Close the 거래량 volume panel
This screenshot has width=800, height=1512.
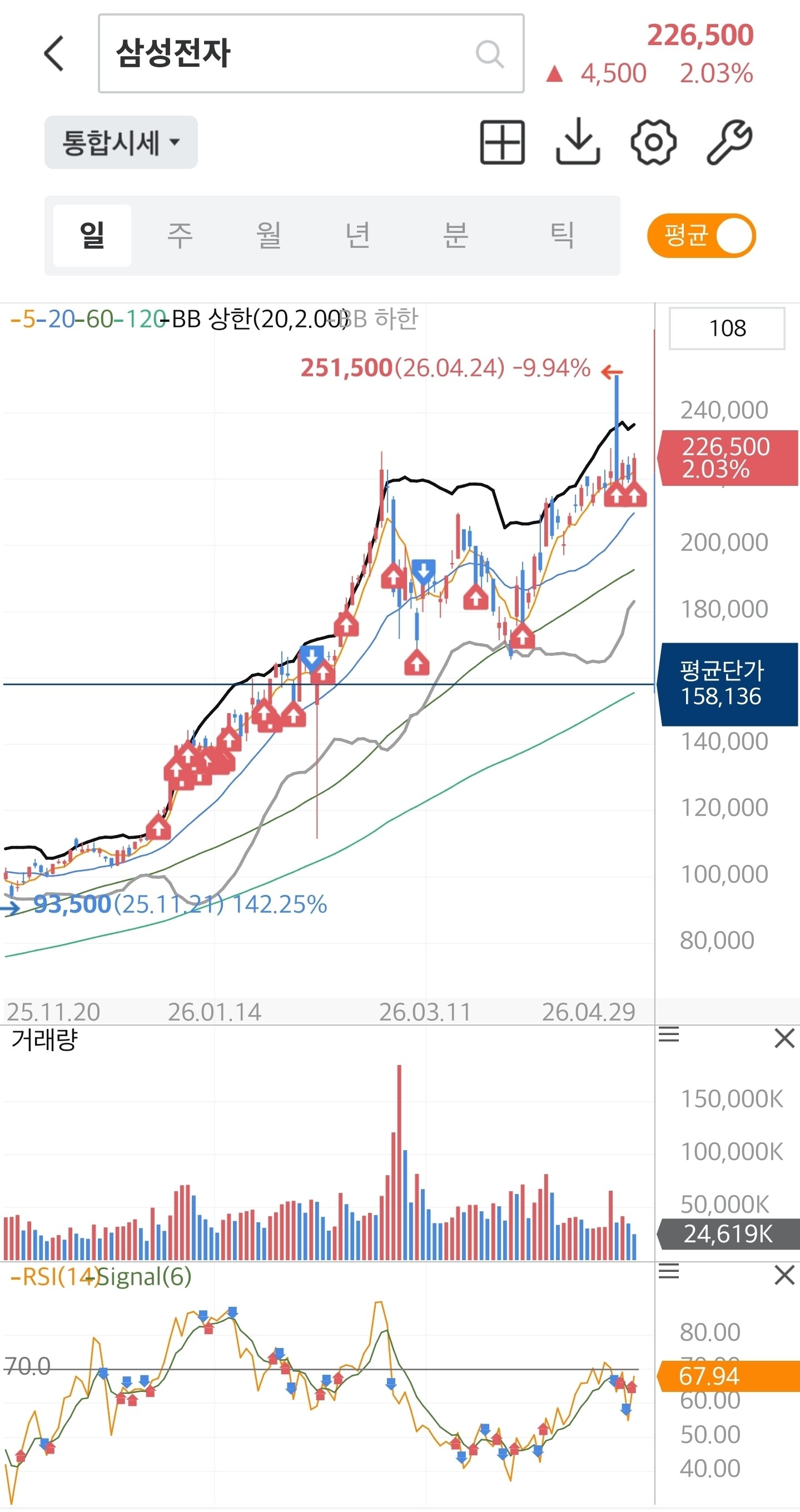pos(784,1038)
